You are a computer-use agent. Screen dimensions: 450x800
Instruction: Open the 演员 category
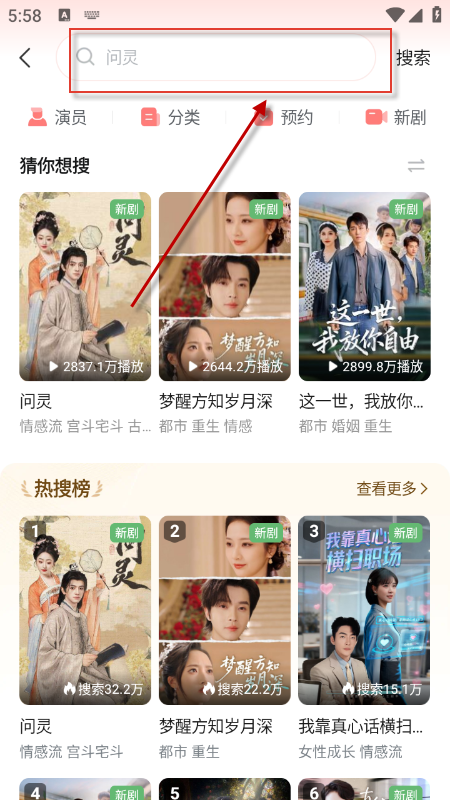coord(57,117)
